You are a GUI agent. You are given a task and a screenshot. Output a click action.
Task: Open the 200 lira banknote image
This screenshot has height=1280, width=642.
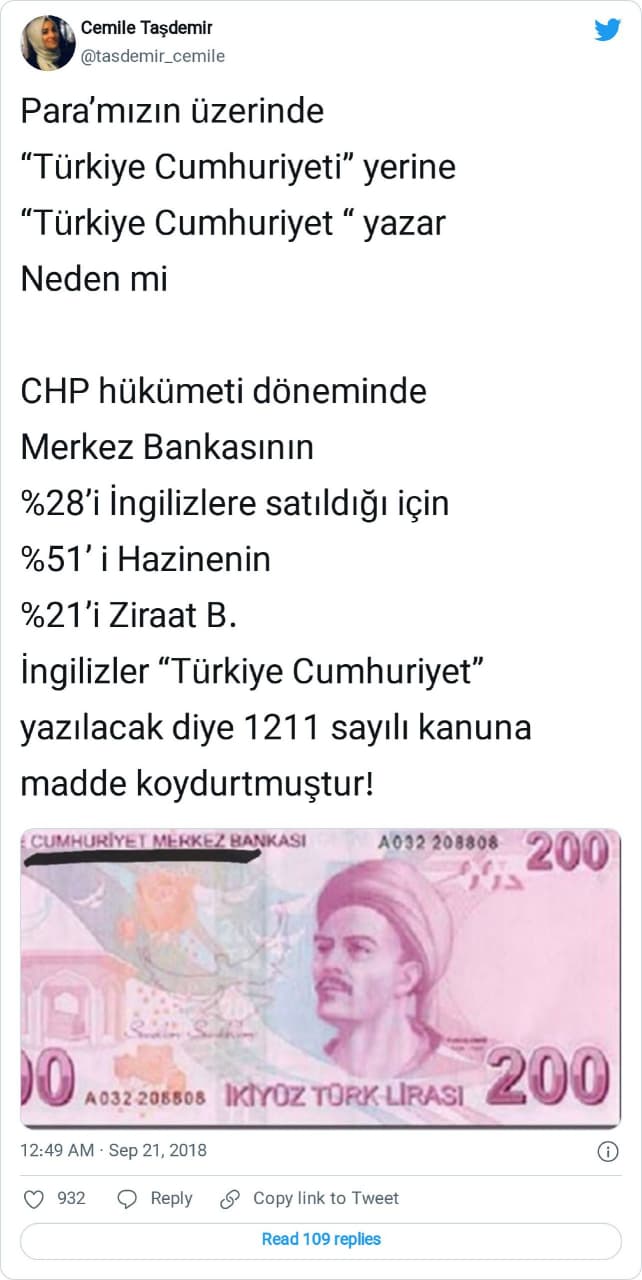tap(320, 977)
